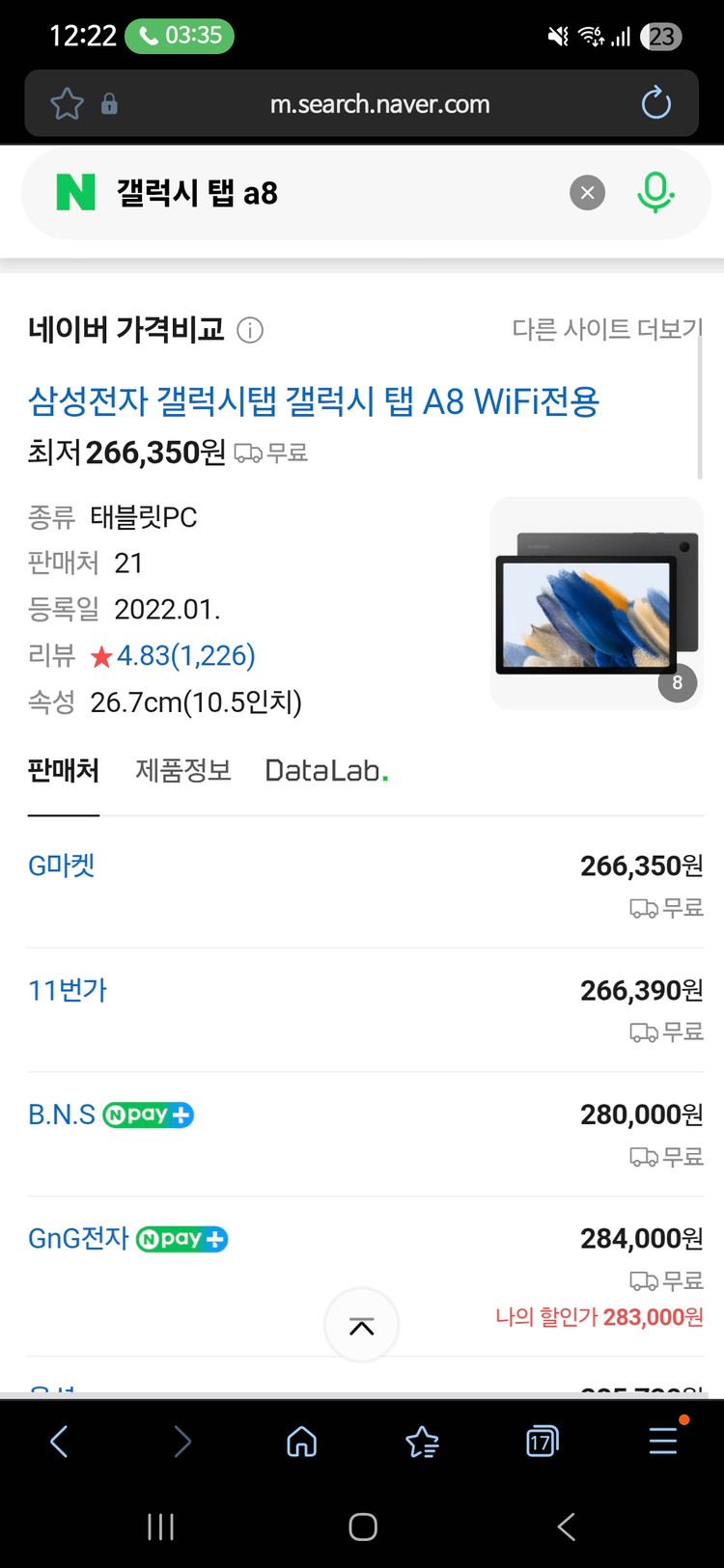
Task: Tap the Galaxy Tab A8 product thumbnail
Action: [596, 602]
